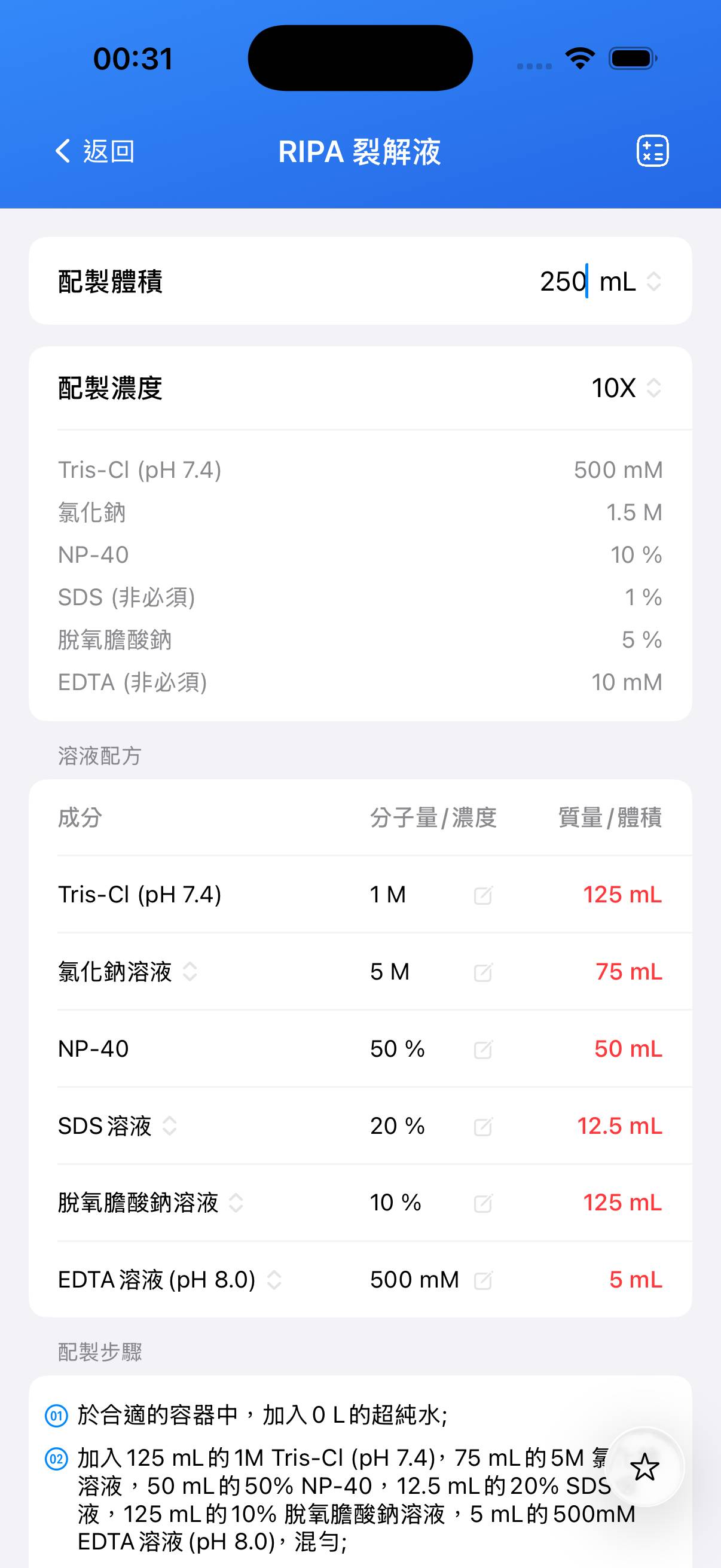Change the mL volume unit picker

[x=630, y=281]
